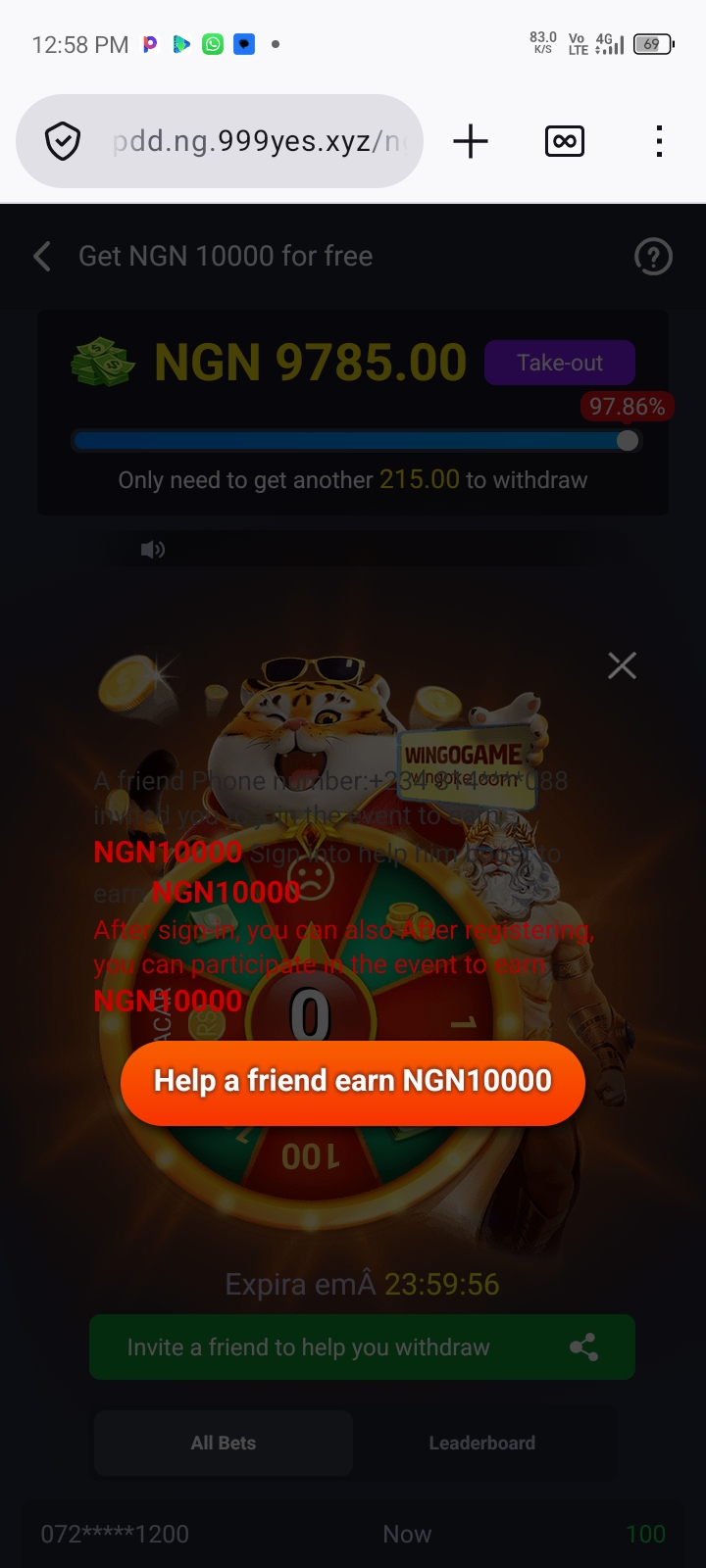
Task: Go back from Get NGN 10000 page
Action: (x=42, y=257)
